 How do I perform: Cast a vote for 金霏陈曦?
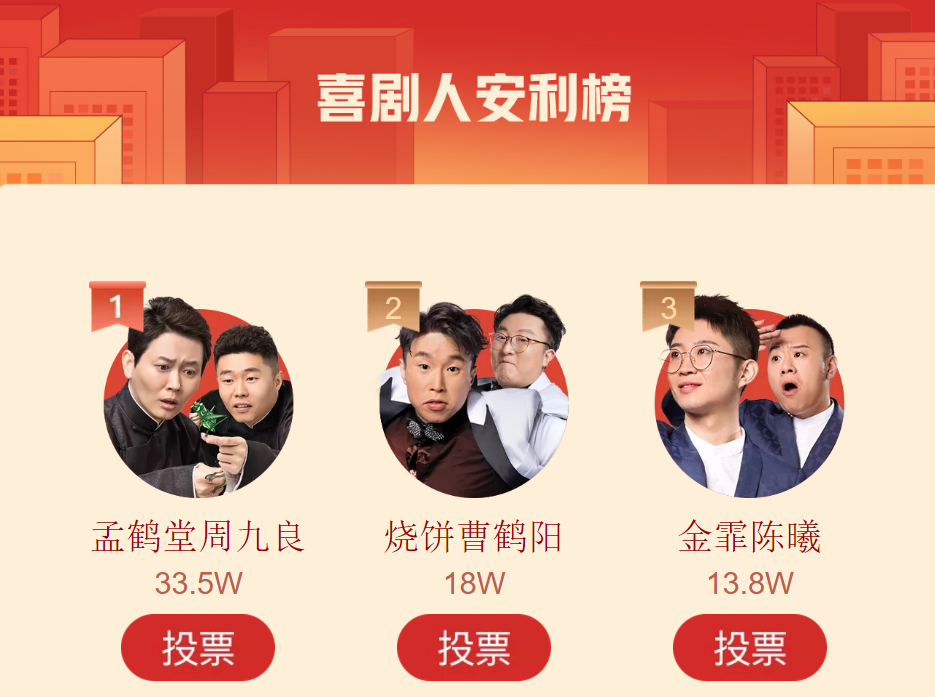[x=750, y=648]
